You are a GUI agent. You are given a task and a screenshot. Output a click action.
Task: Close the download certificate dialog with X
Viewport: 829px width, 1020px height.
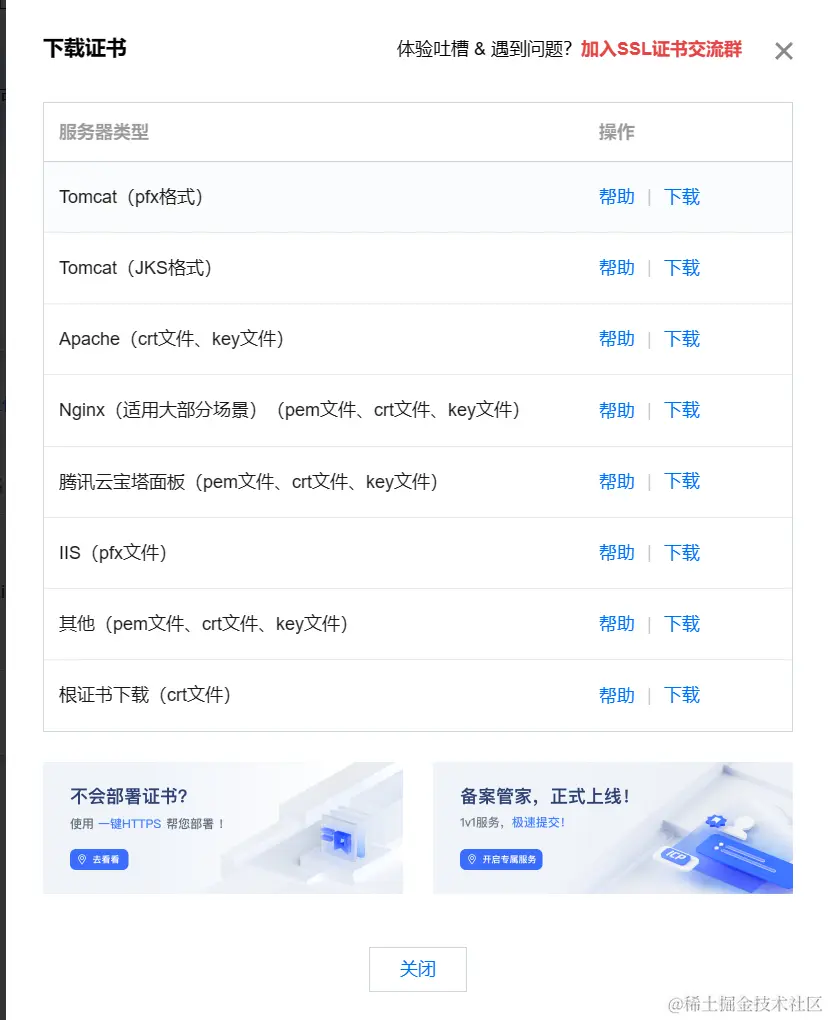tap(783, 51)
